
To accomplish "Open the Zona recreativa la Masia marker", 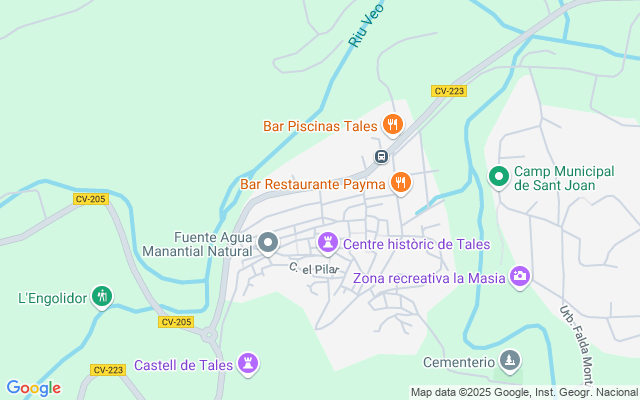I will coord(519,276).
